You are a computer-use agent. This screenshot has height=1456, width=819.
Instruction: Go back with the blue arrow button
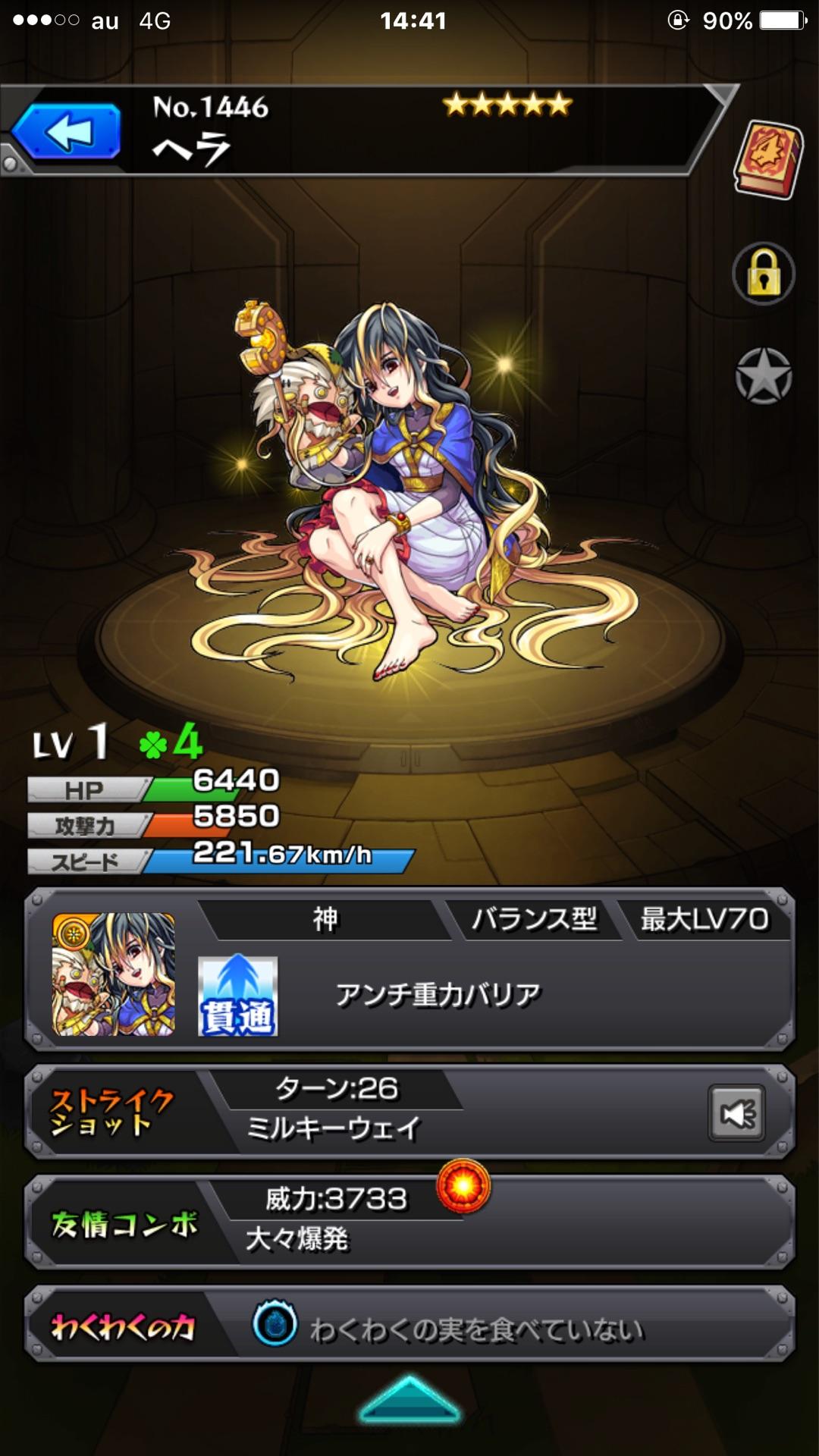(67, 133)
